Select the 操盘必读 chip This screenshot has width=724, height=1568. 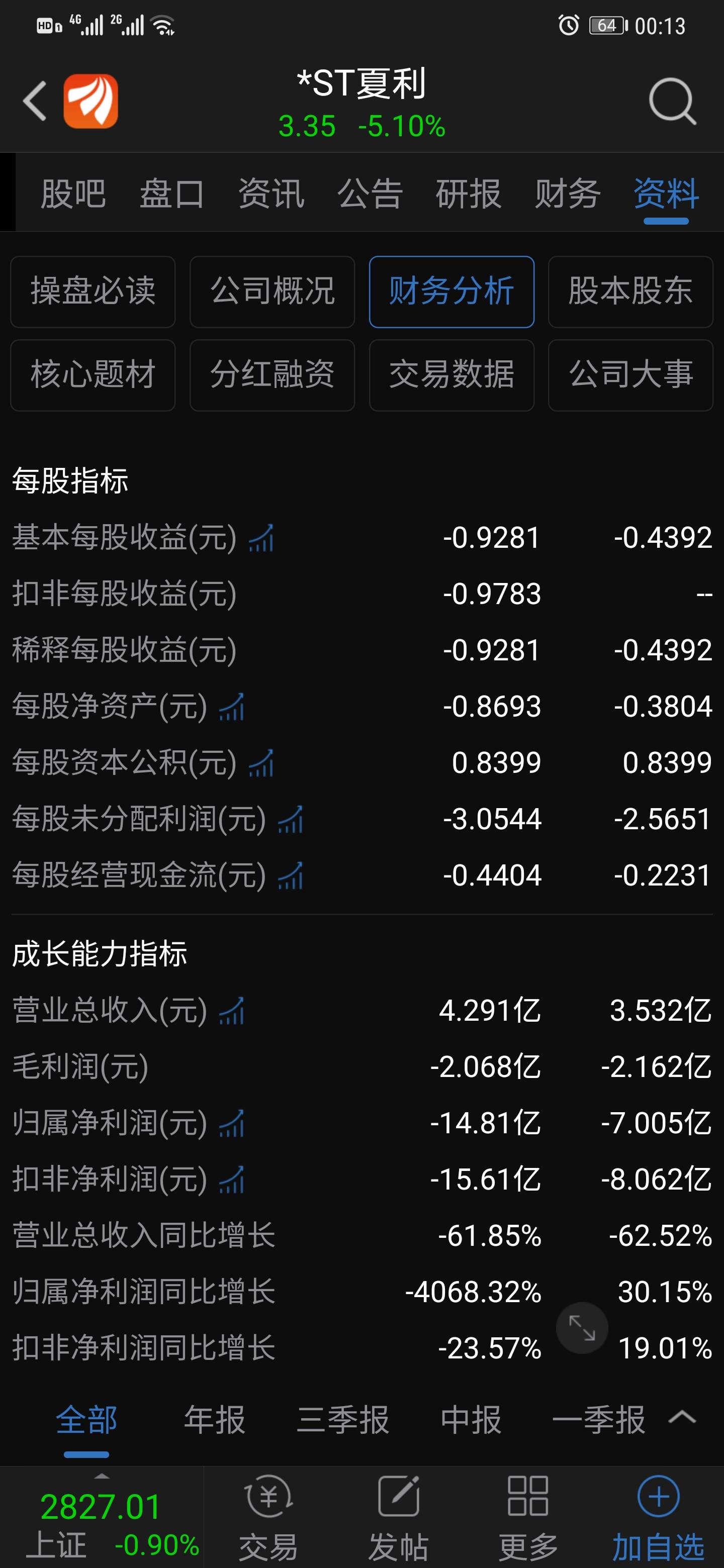pos(93,291)
